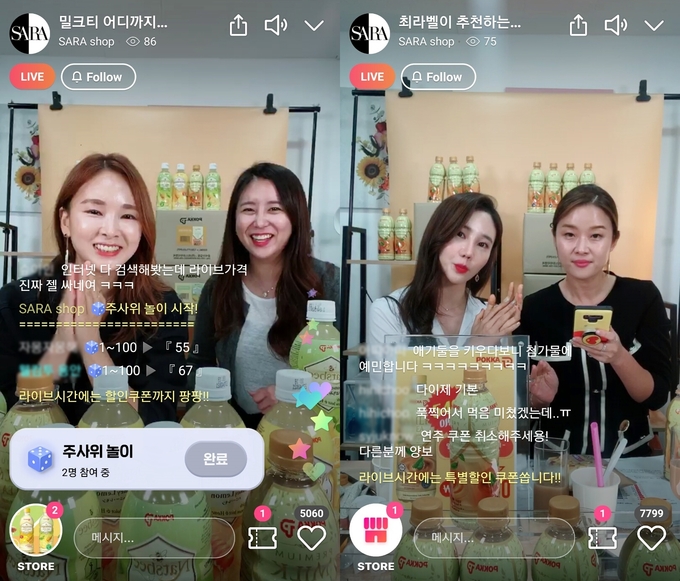Open the coupon ticket beside the 5060 likes
This screenshot has width=680, height=581.
tap(262, 538)
